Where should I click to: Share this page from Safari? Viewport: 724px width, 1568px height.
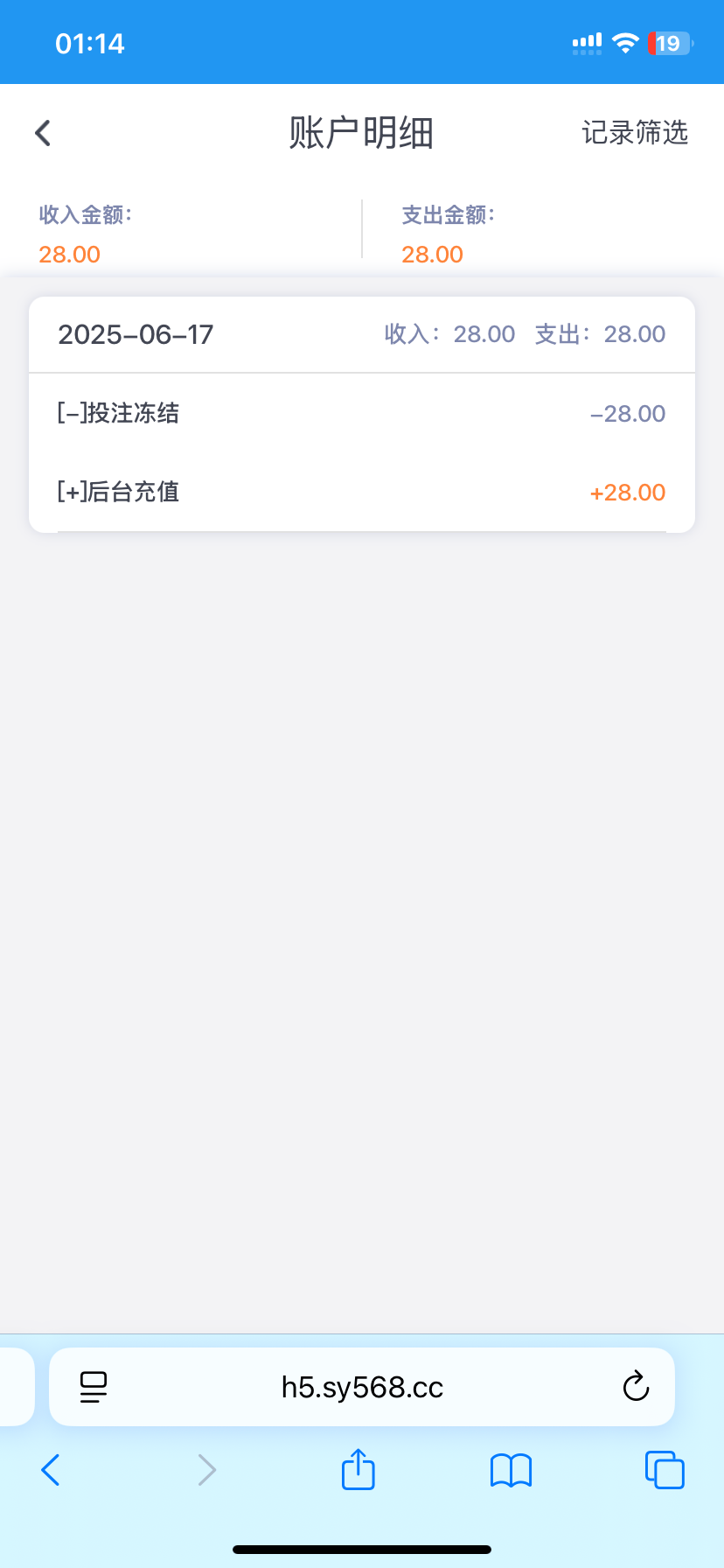click(x=358, y=1470)
